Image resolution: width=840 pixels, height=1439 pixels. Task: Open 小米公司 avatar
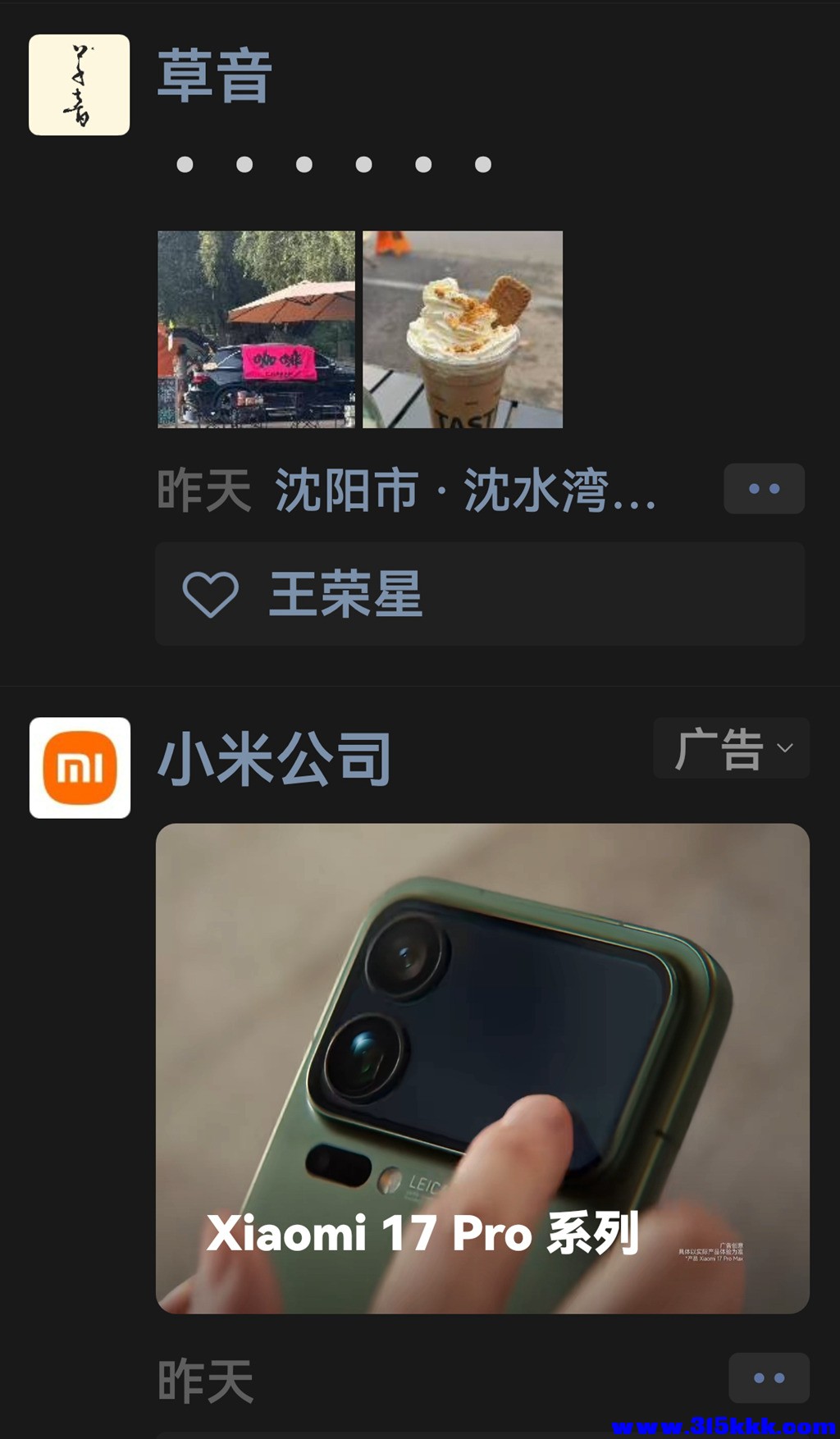pos(80,768)
